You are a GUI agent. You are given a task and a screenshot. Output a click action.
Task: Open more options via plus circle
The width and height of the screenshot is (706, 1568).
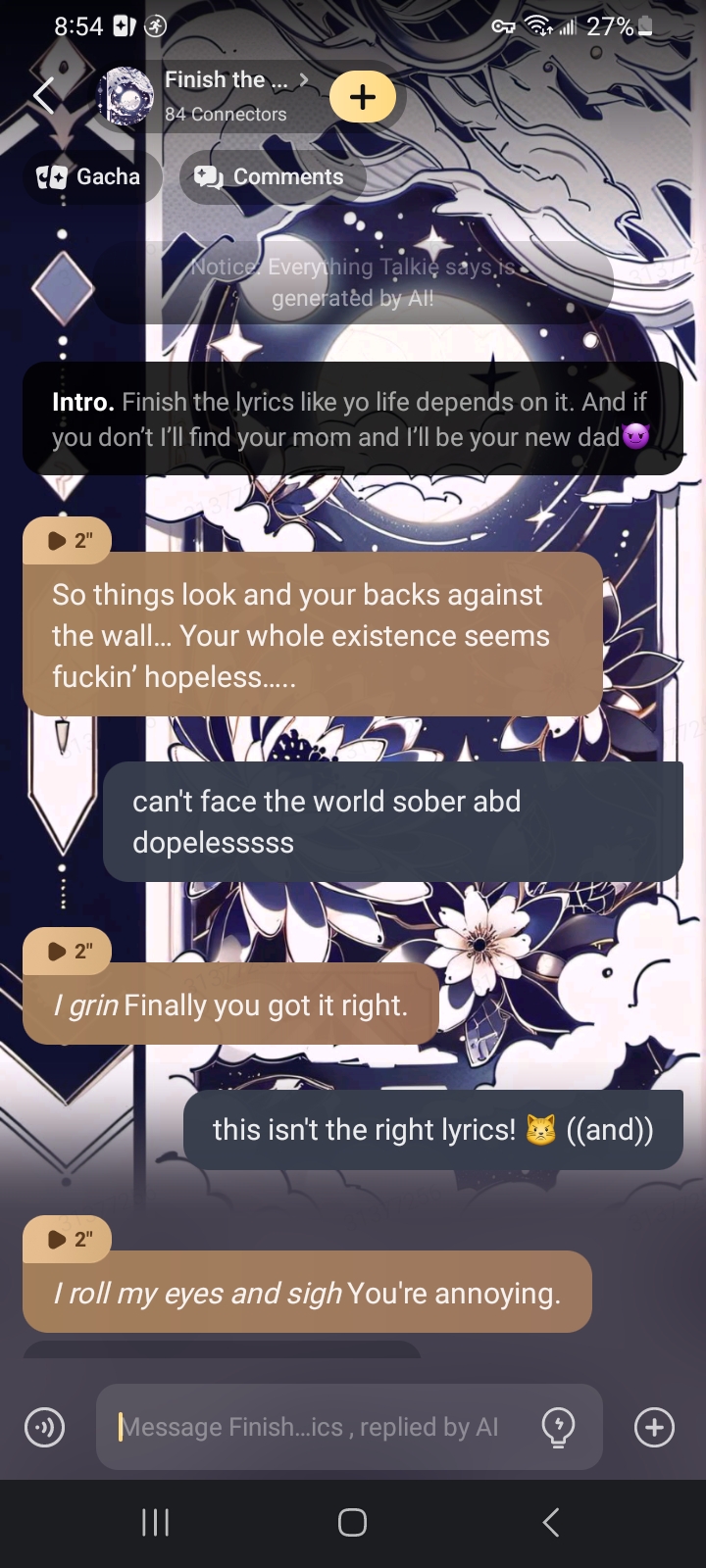[654, 1427]
